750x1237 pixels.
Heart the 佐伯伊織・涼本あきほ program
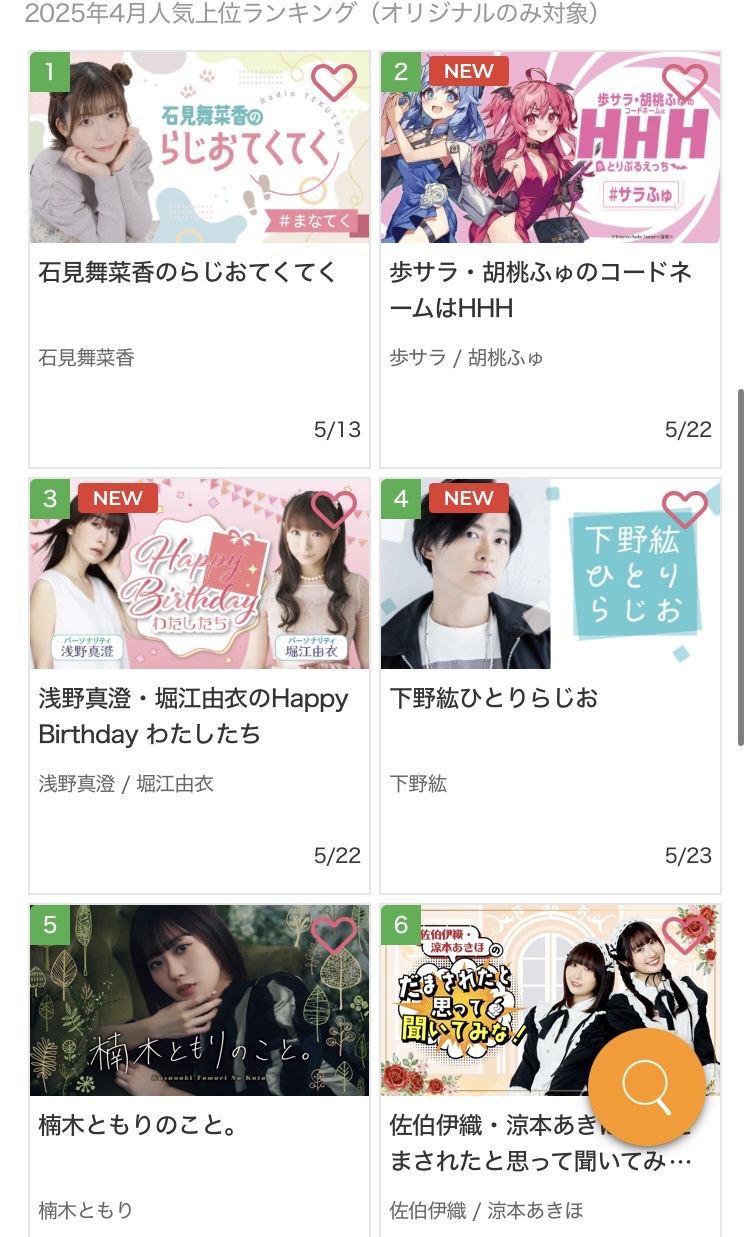(x=685, y=935)
